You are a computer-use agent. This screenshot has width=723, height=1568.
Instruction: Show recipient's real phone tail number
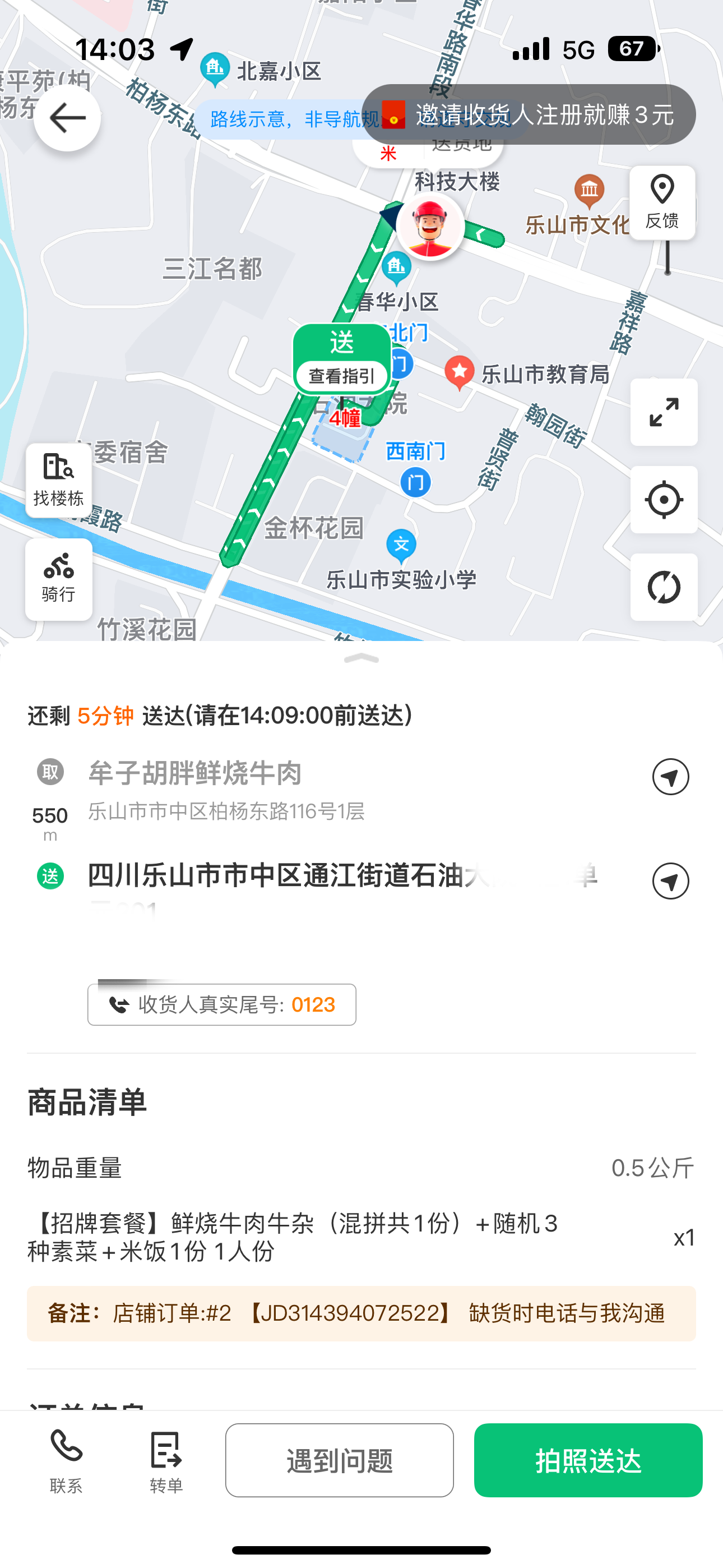[221, 1004]
